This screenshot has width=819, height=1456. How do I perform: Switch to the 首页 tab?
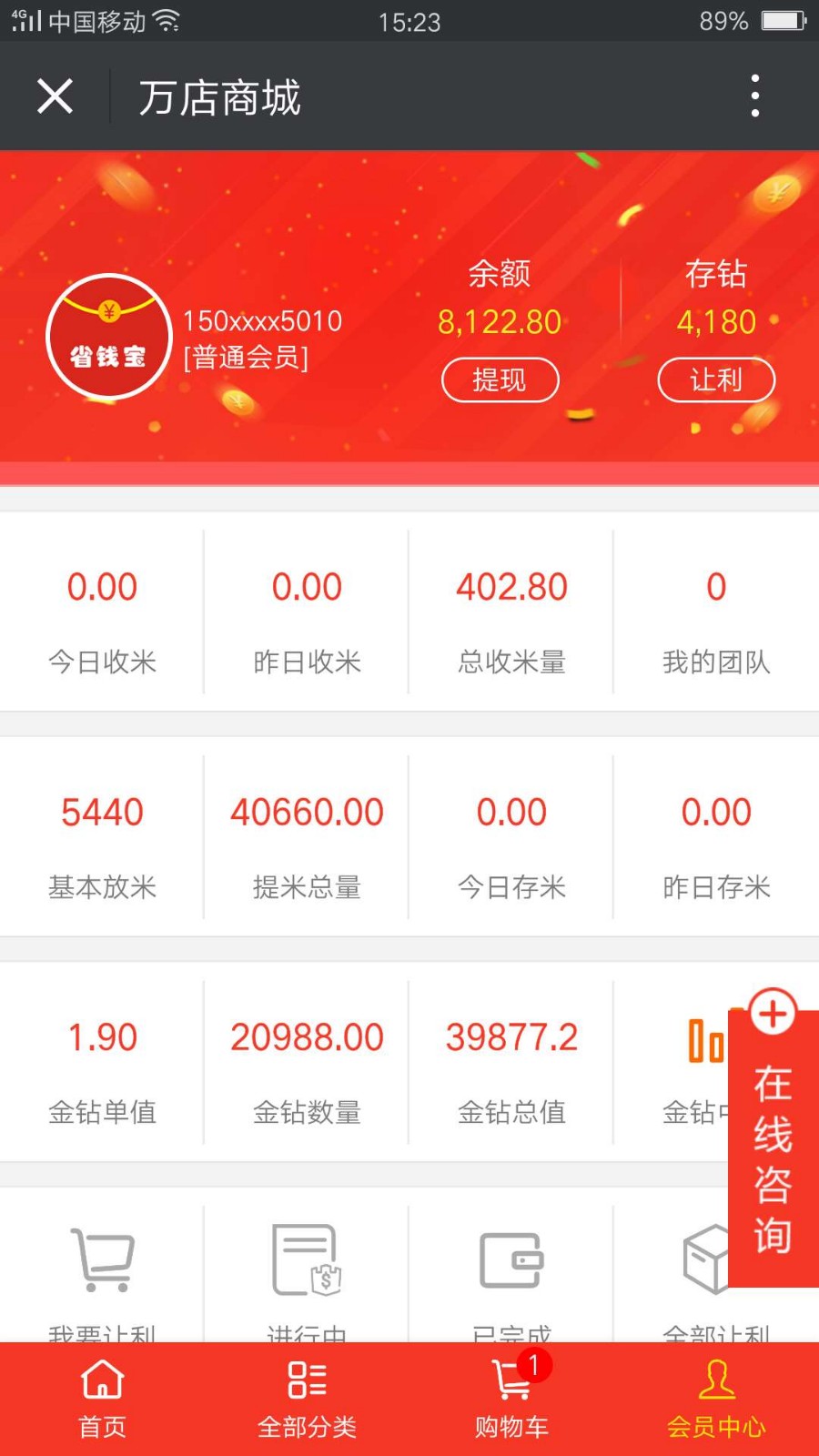click(102, 1400)
